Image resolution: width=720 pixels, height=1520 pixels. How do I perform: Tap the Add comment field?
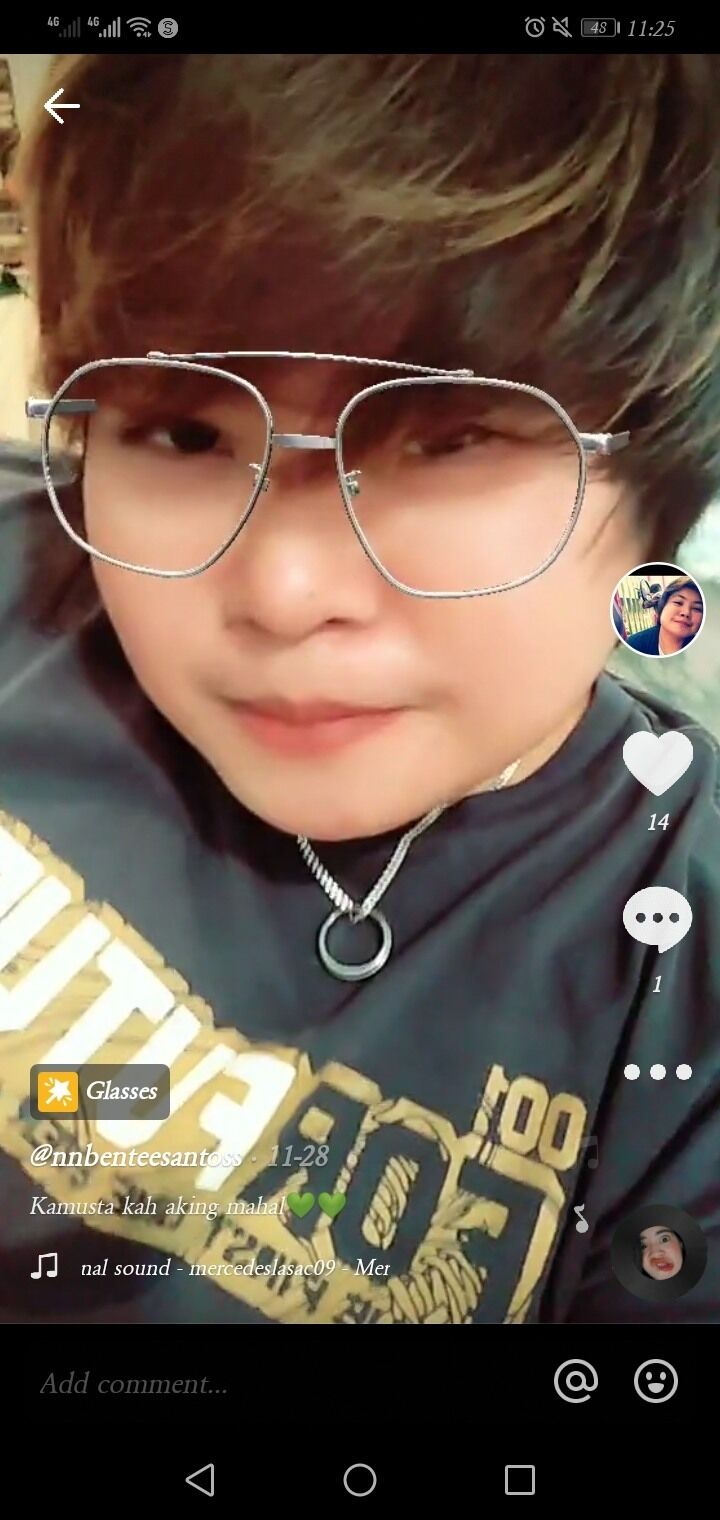tap(280, 1383)
